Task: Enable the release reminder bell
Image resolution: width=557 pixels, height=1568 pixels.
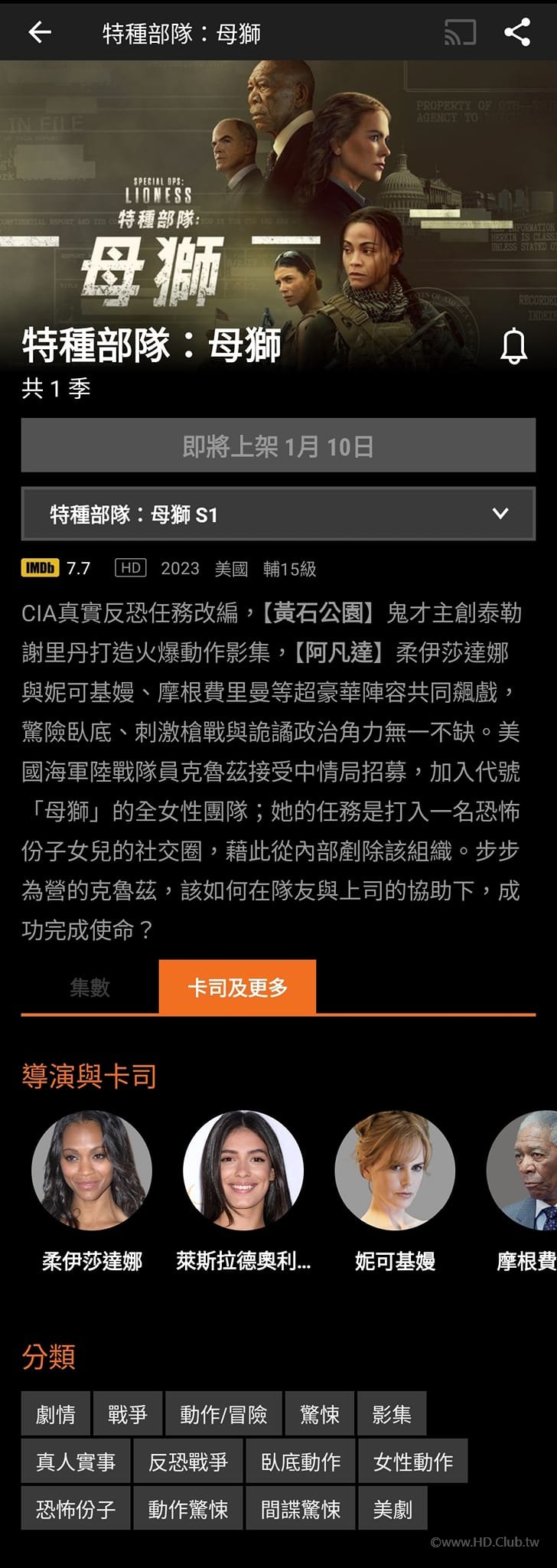Action: point(513,347)
